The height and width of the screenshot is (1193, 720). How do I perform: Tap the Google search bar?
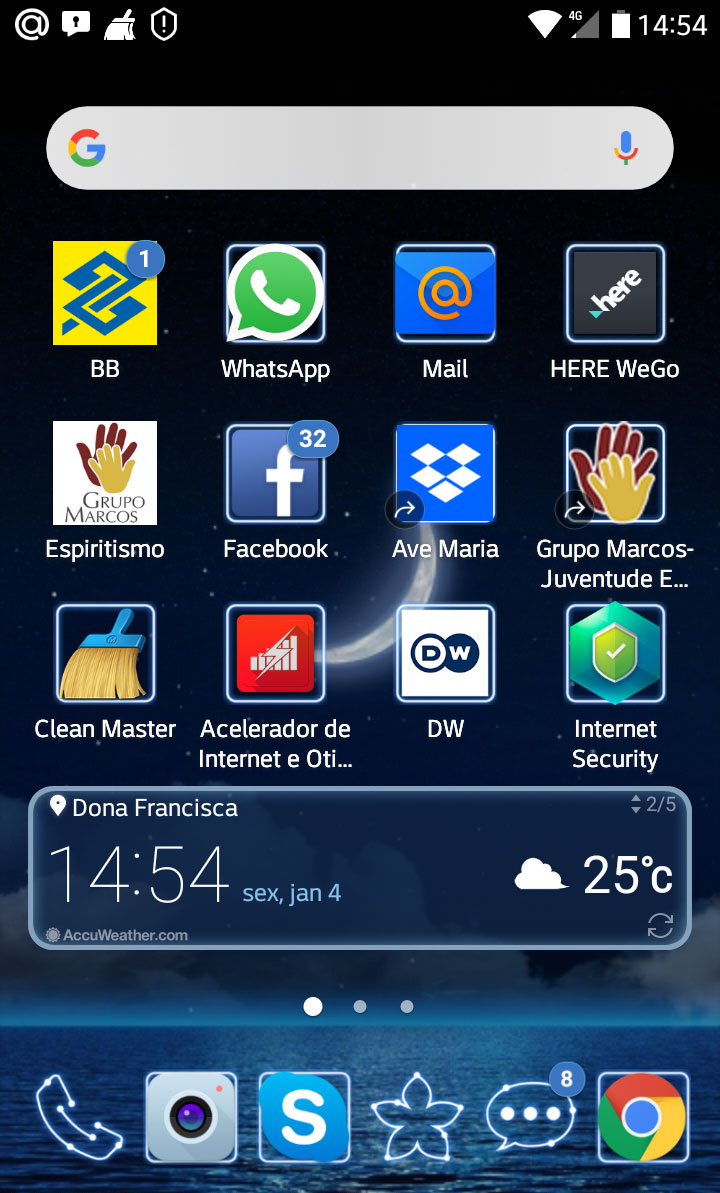coord(340,148)
